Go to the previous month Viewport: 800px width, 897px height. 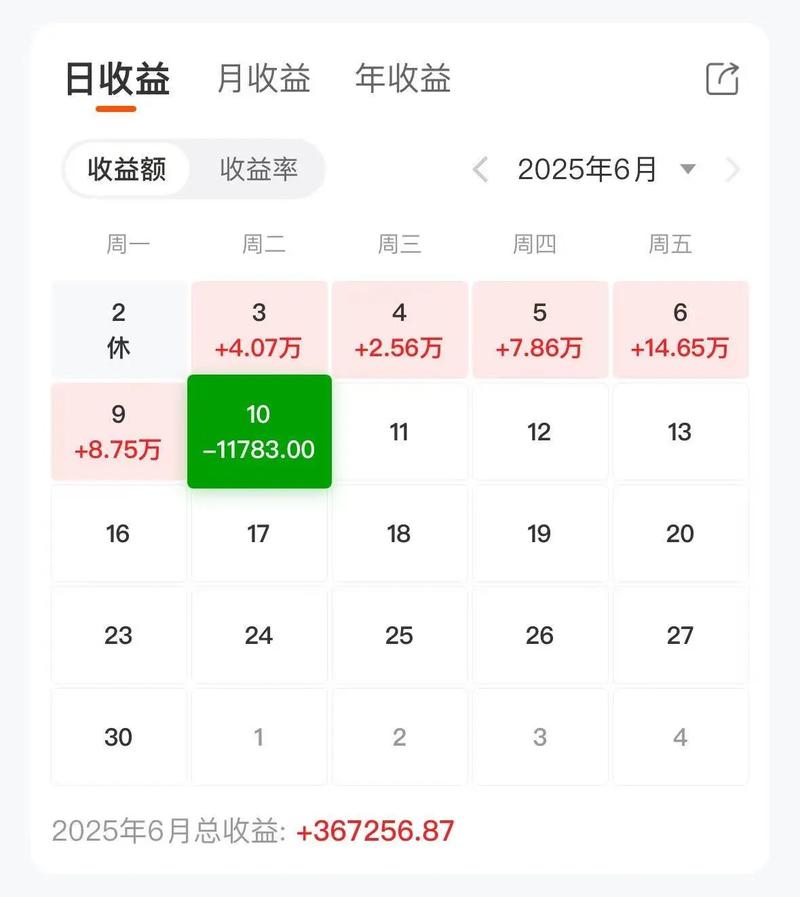point(481,170)
